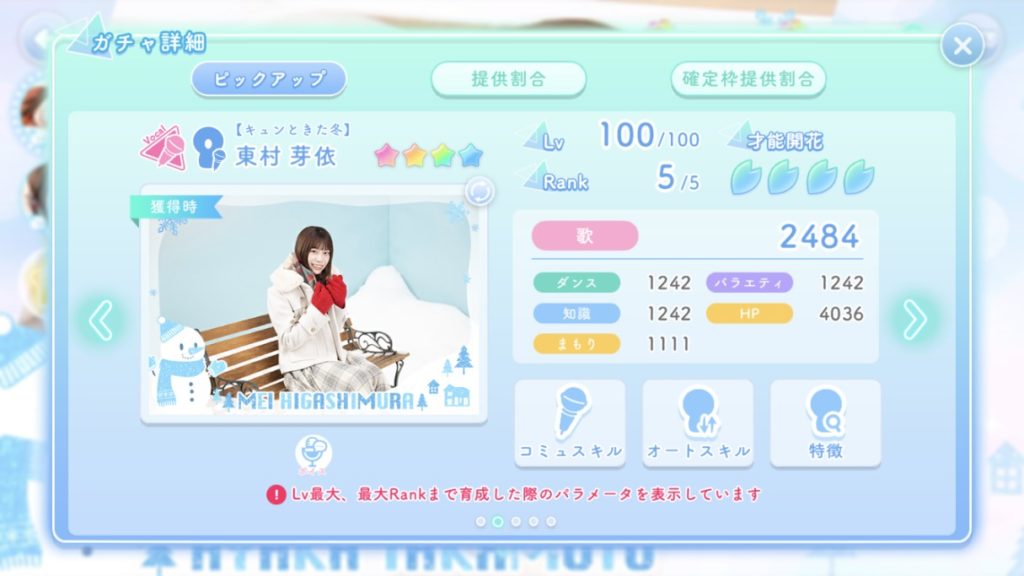Open 東村芽依's card image
This screenshot has width=1024, height=576.
click(310, 305)
